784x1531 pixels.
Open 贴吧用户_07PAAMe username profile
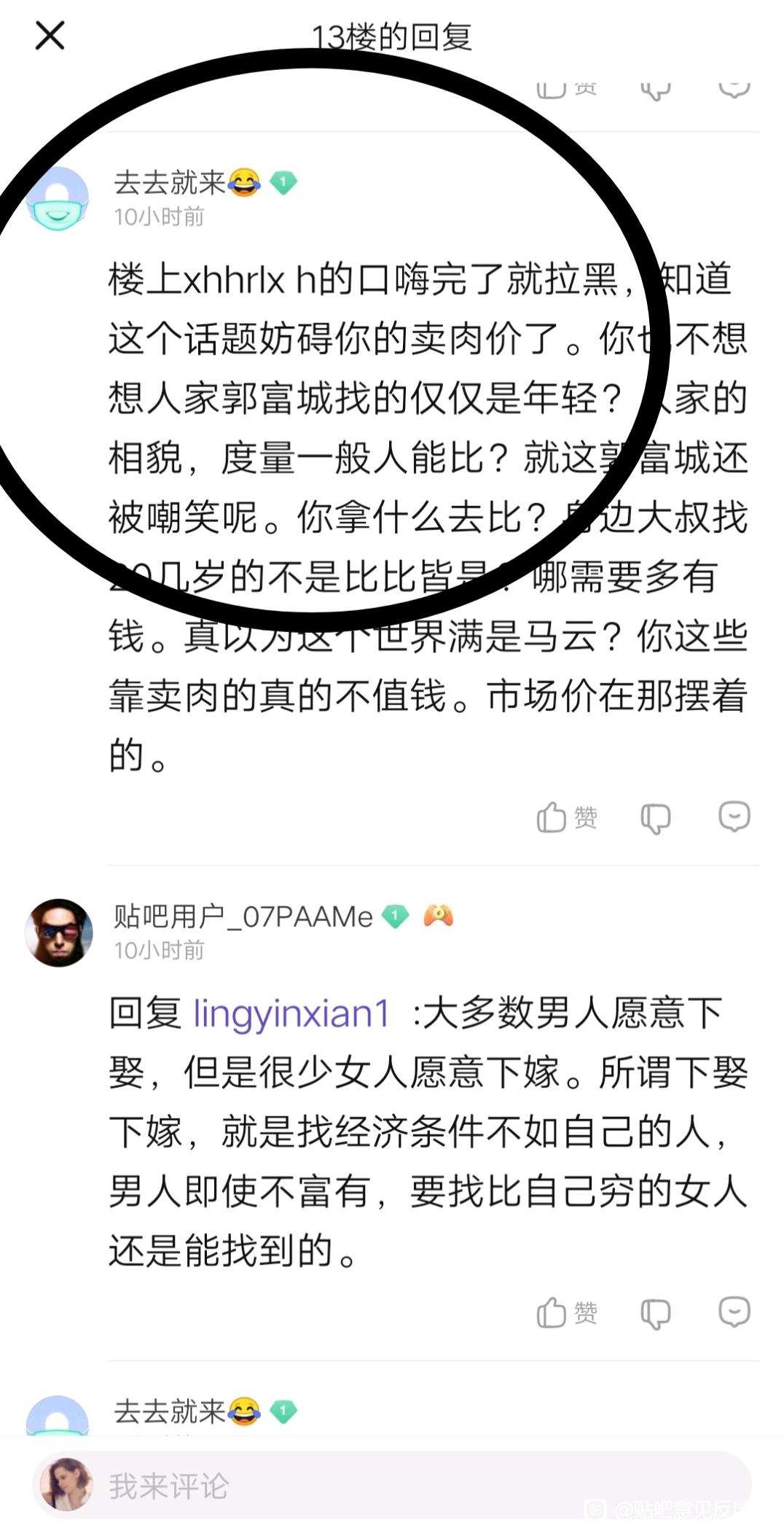(243, 916)
